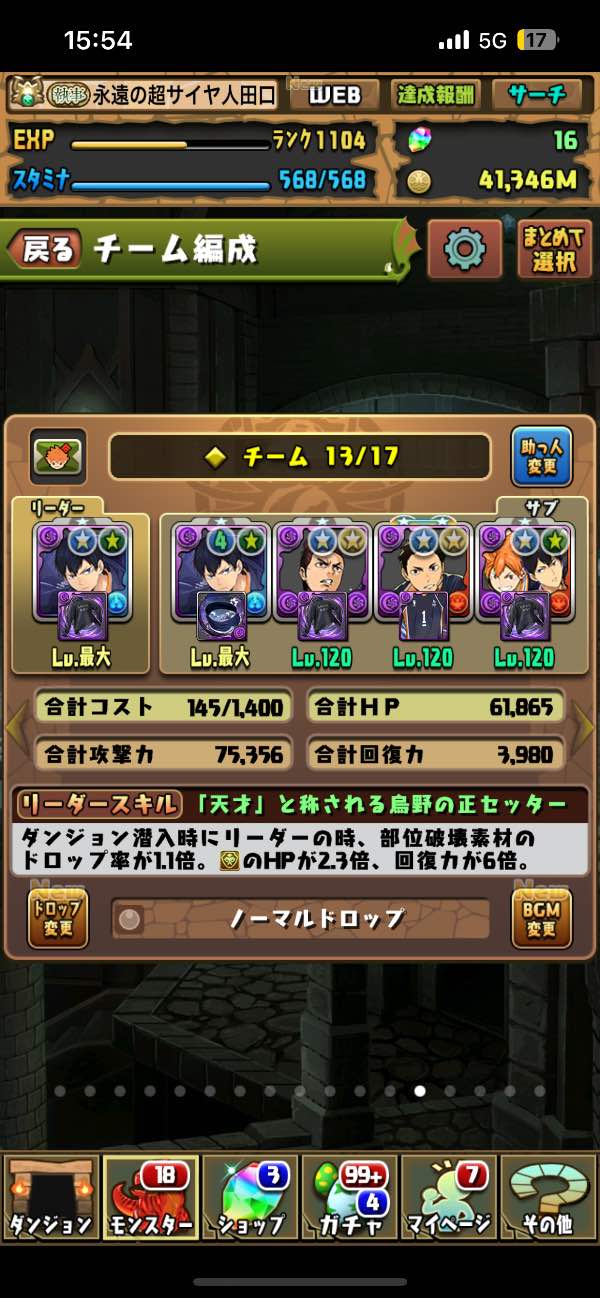Tap まとめて選択 bulk select button
Screen dimensions: 600x1298
click(x=555, y=249)
